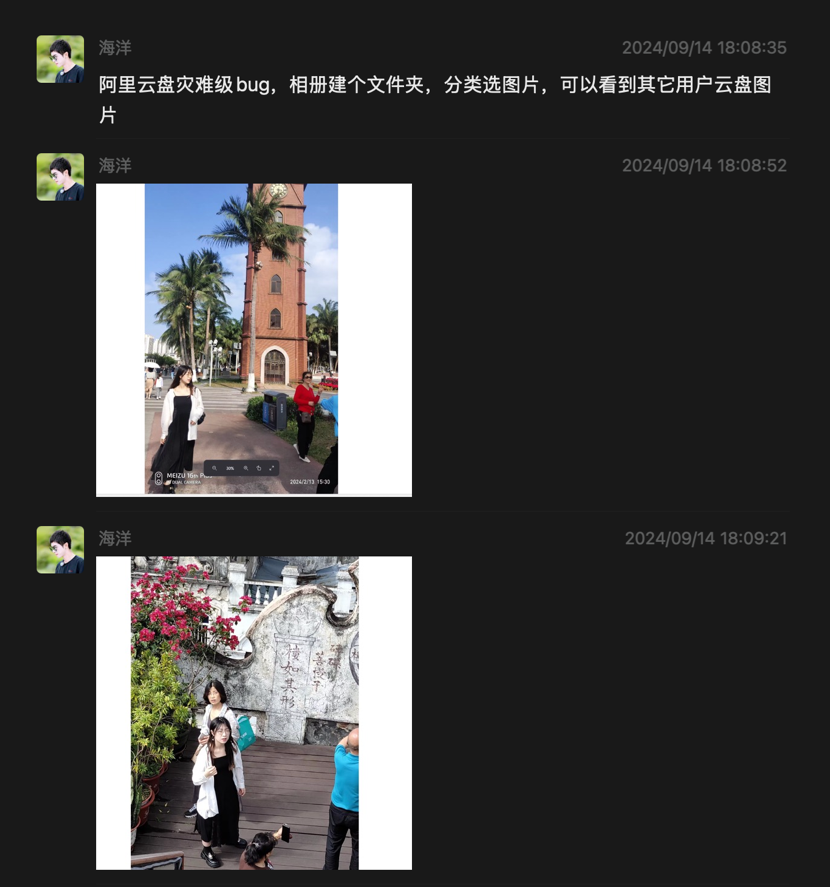Open the clock tower photo message
Image resolution: width=830 pixels, height=887 pixels.
[253, 340]
